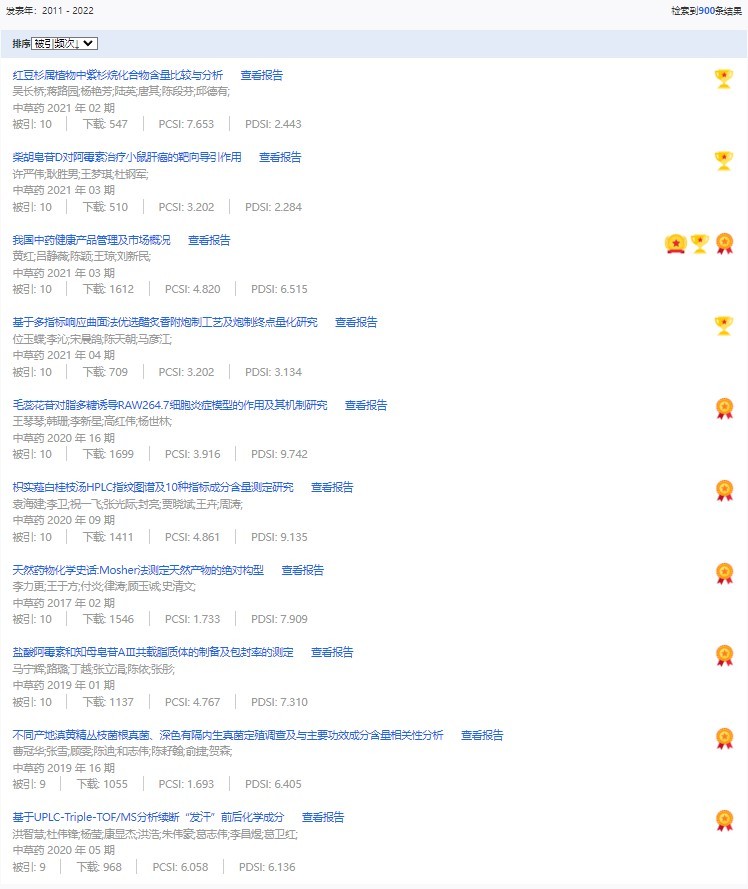748x889 pixels.
Task: View report for 红豆杉属植物 article
Action: tap(261, 75)
